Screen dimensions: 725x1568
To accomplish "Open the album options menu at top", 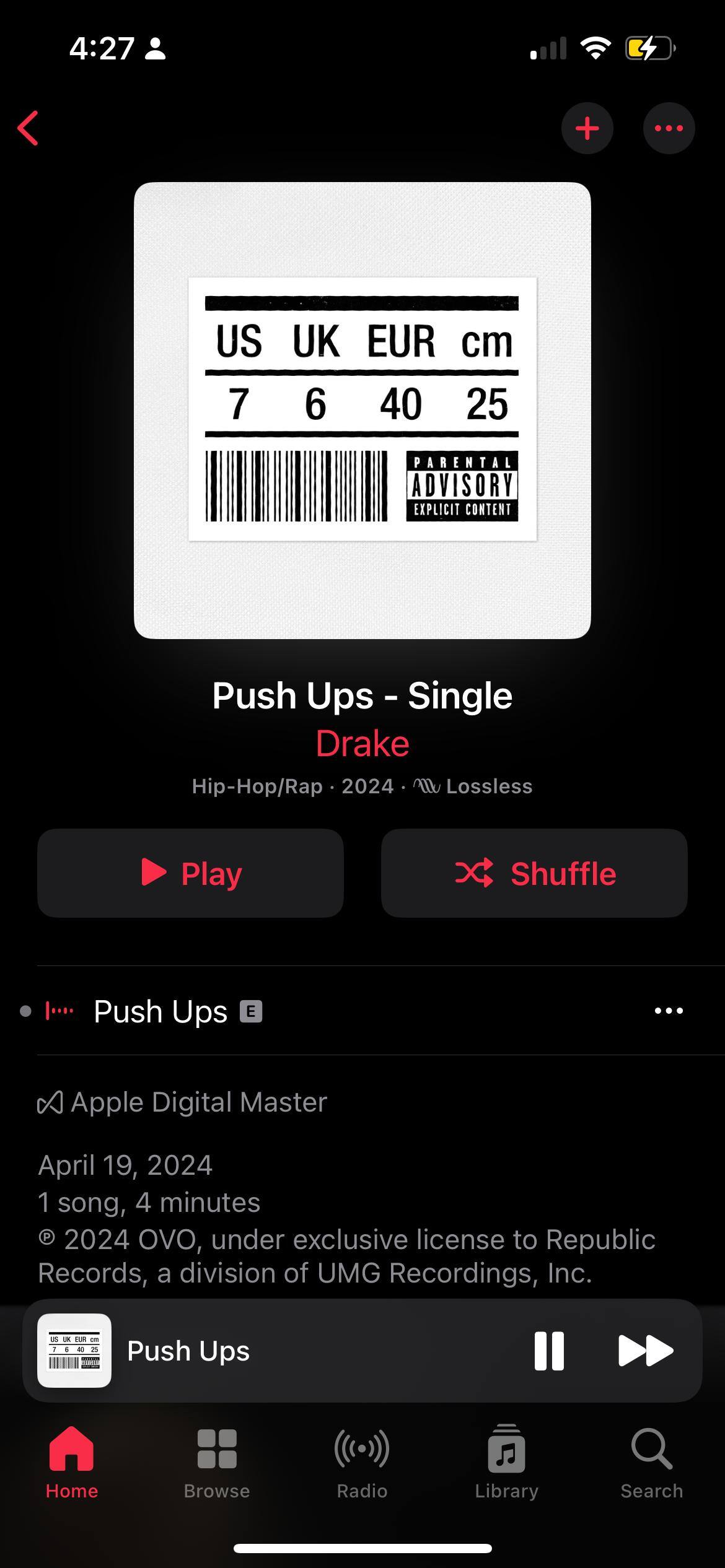I will pos(669,128).
